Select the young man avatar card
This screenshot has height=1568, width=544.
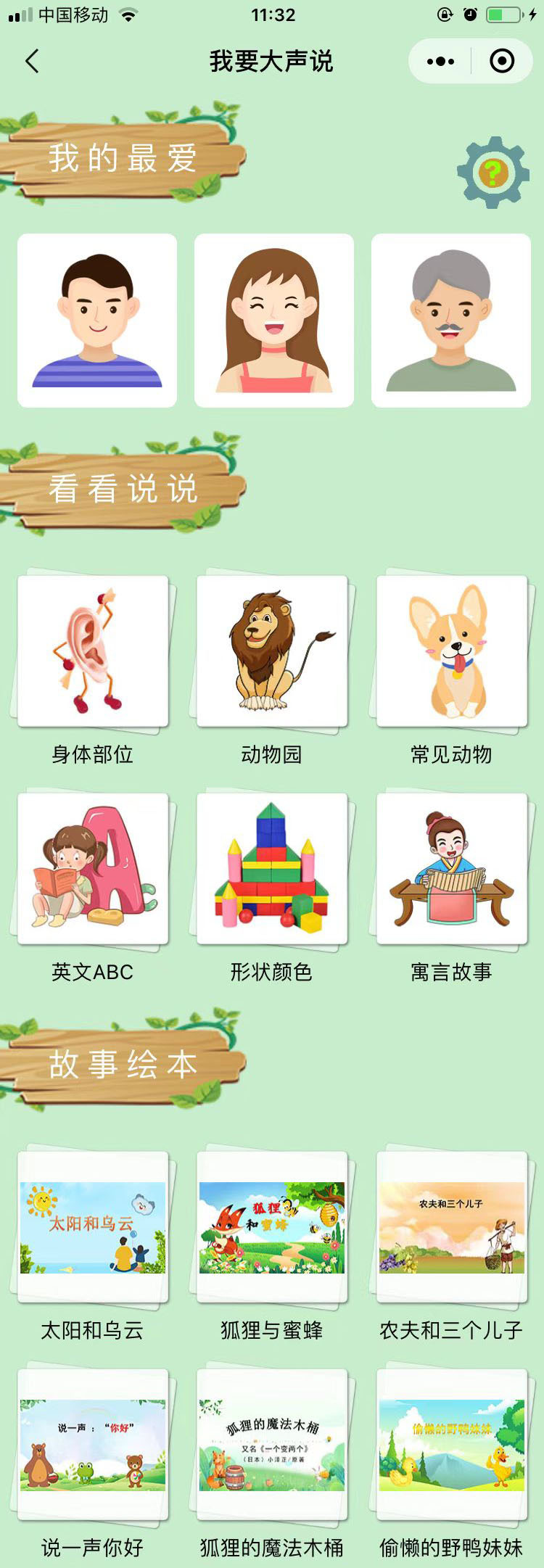coord(97,320)
